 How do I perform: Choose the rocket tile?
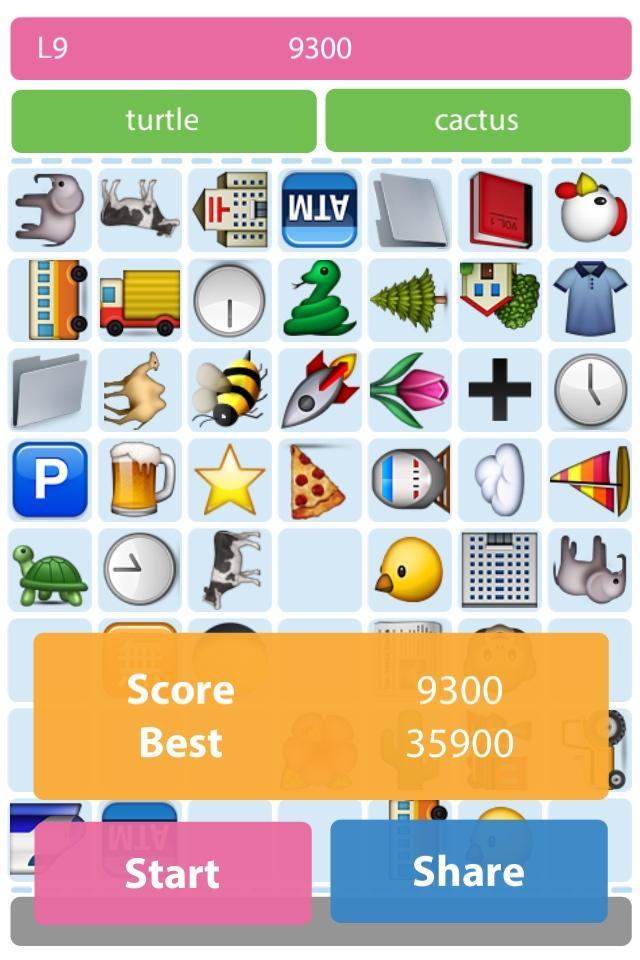[x=319, y=389]
